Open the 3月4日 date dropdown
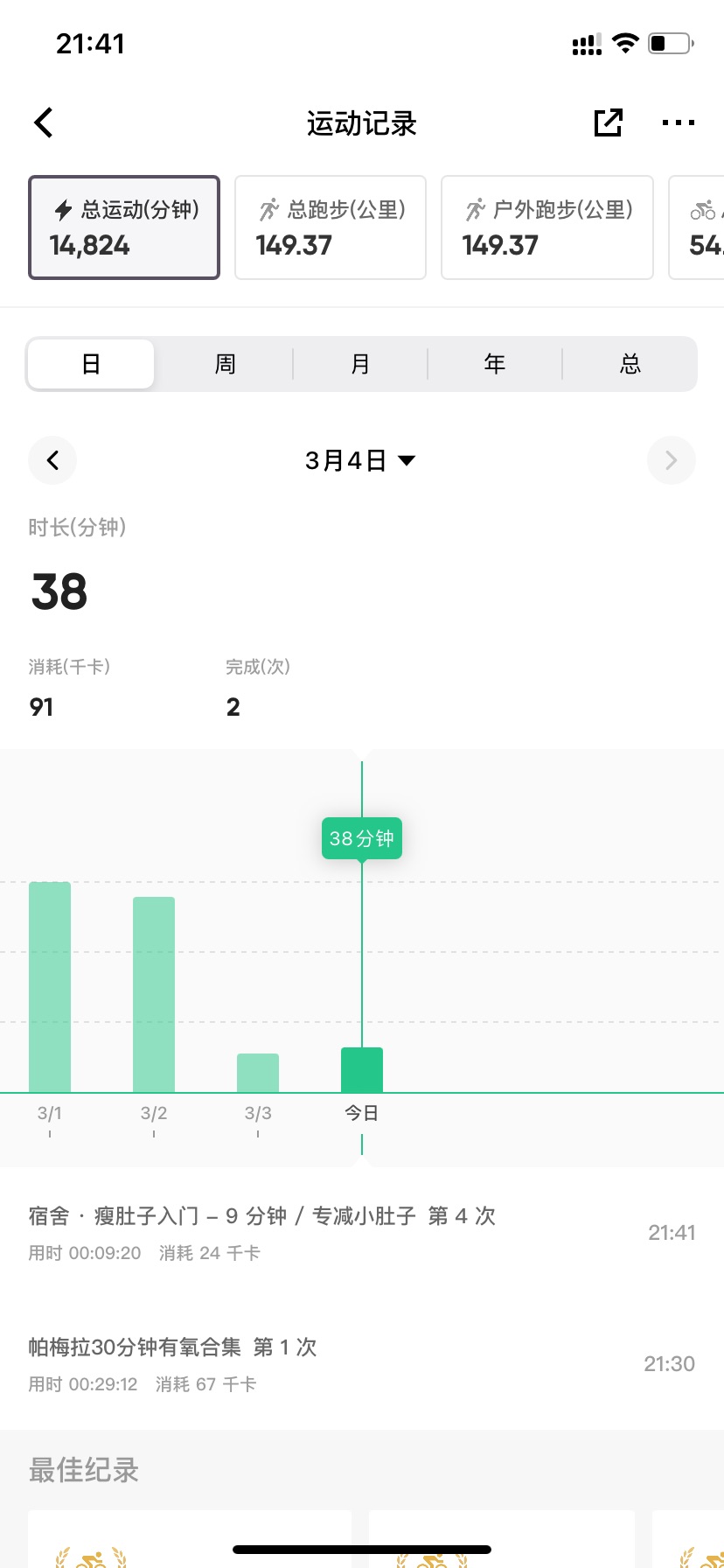This screenshot has height=1568, width=724. pos(360,460)
